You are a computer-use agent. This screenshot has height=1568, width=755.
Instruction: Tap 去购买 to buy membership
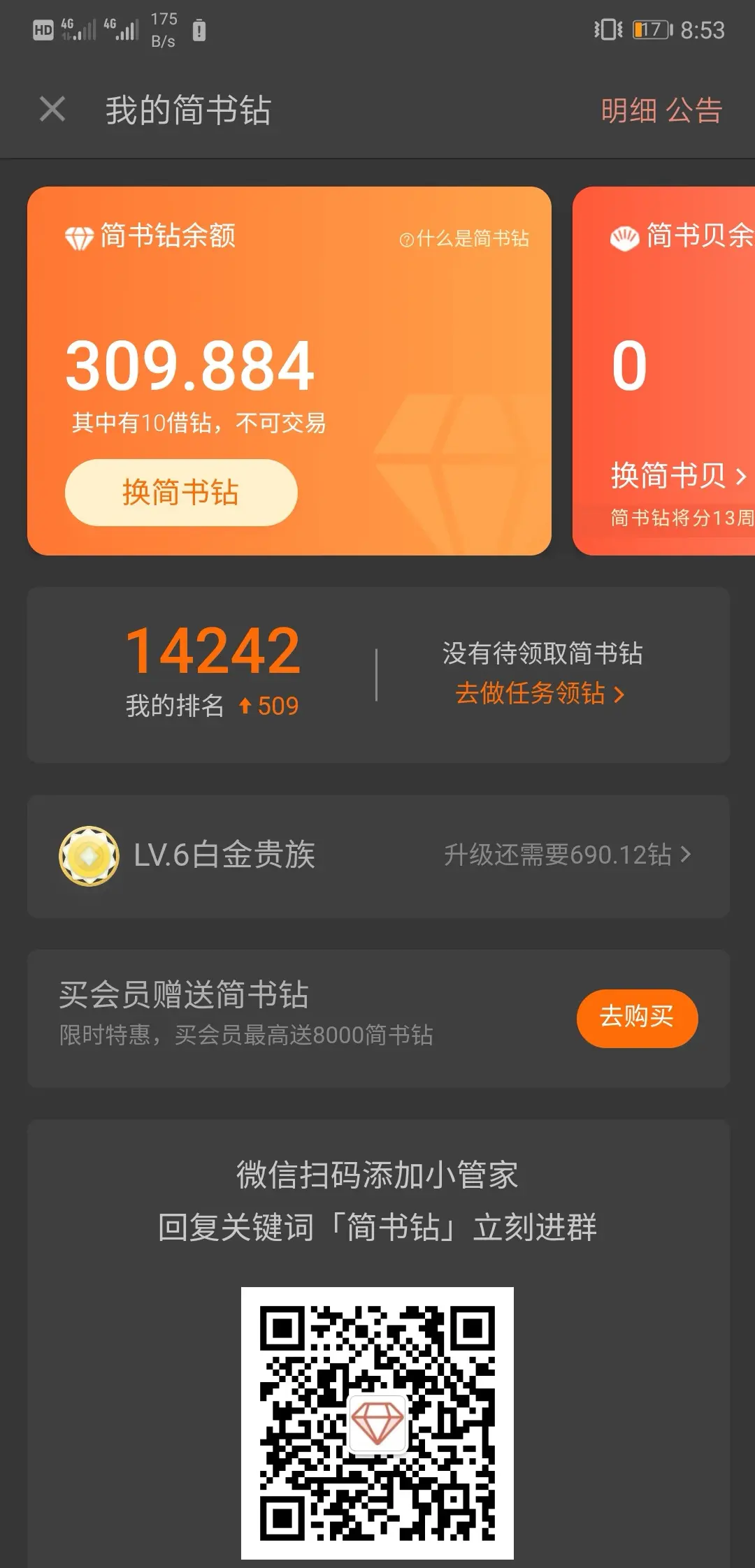[636, 1017]
